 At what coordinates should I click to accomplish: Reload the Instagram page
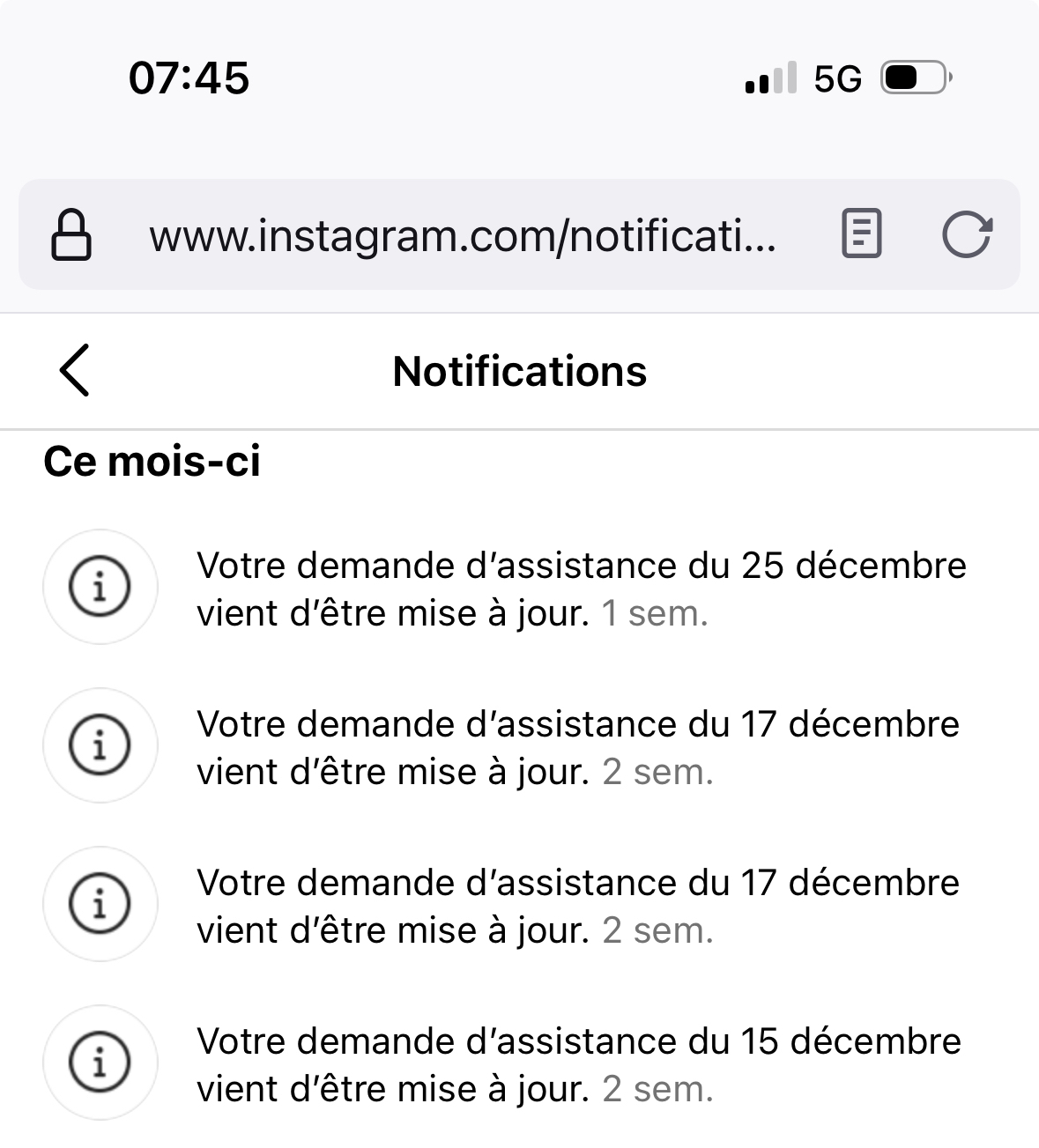pos(967,235)
